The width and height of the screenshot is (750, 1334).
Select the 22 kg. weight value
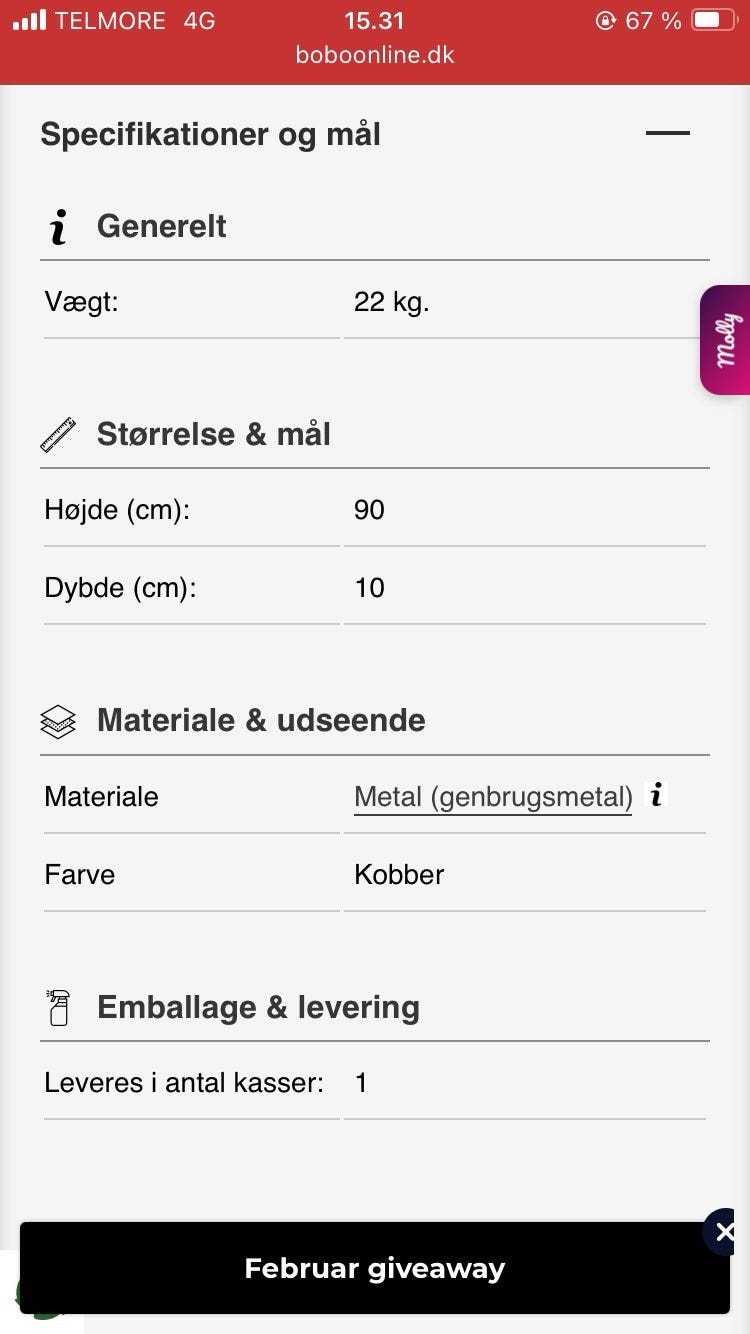click(x=392, y=301)
